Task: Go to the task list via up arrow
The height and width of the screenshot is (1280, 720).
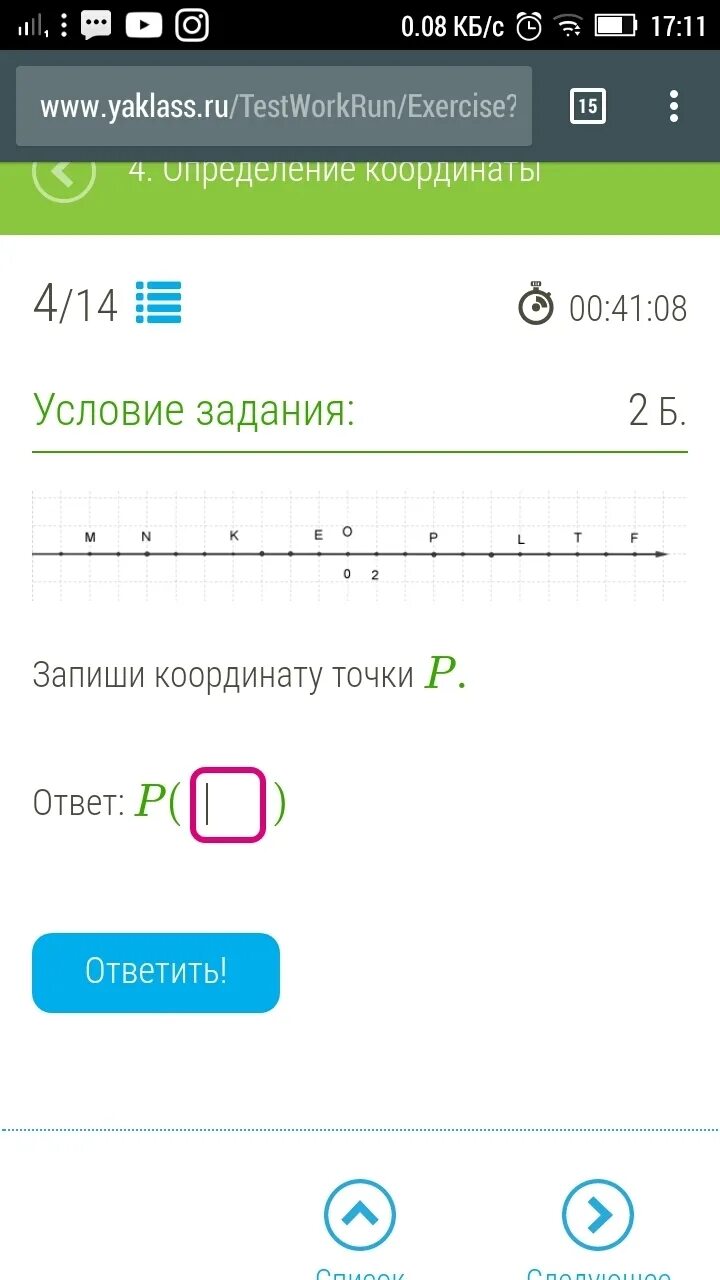Action: click(360, 1215)
